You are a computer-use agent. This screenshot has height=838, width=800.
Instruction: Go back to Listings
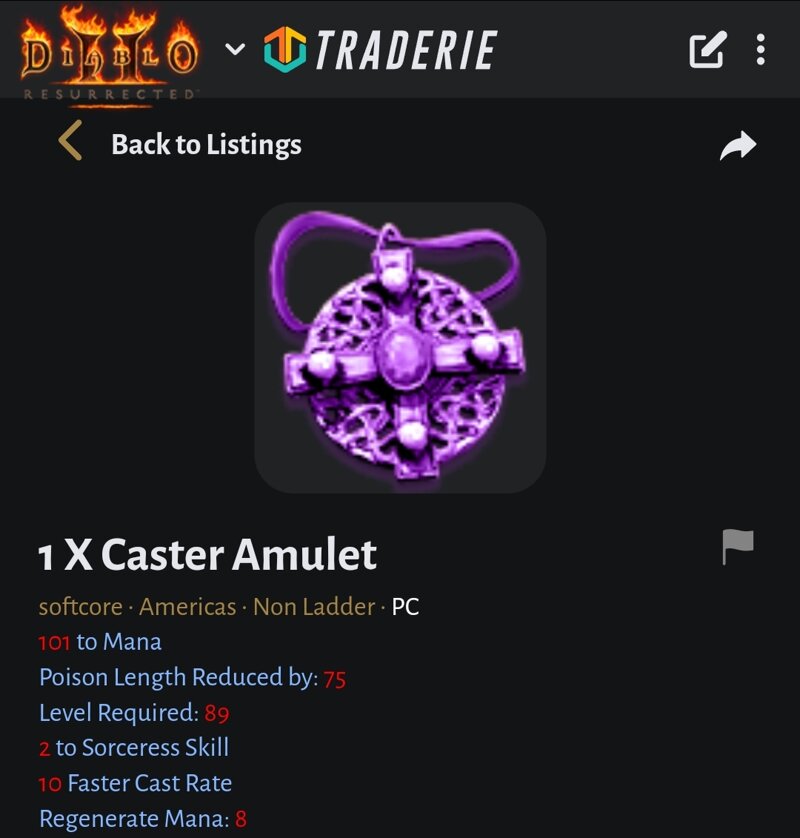[x=180, y=144]
